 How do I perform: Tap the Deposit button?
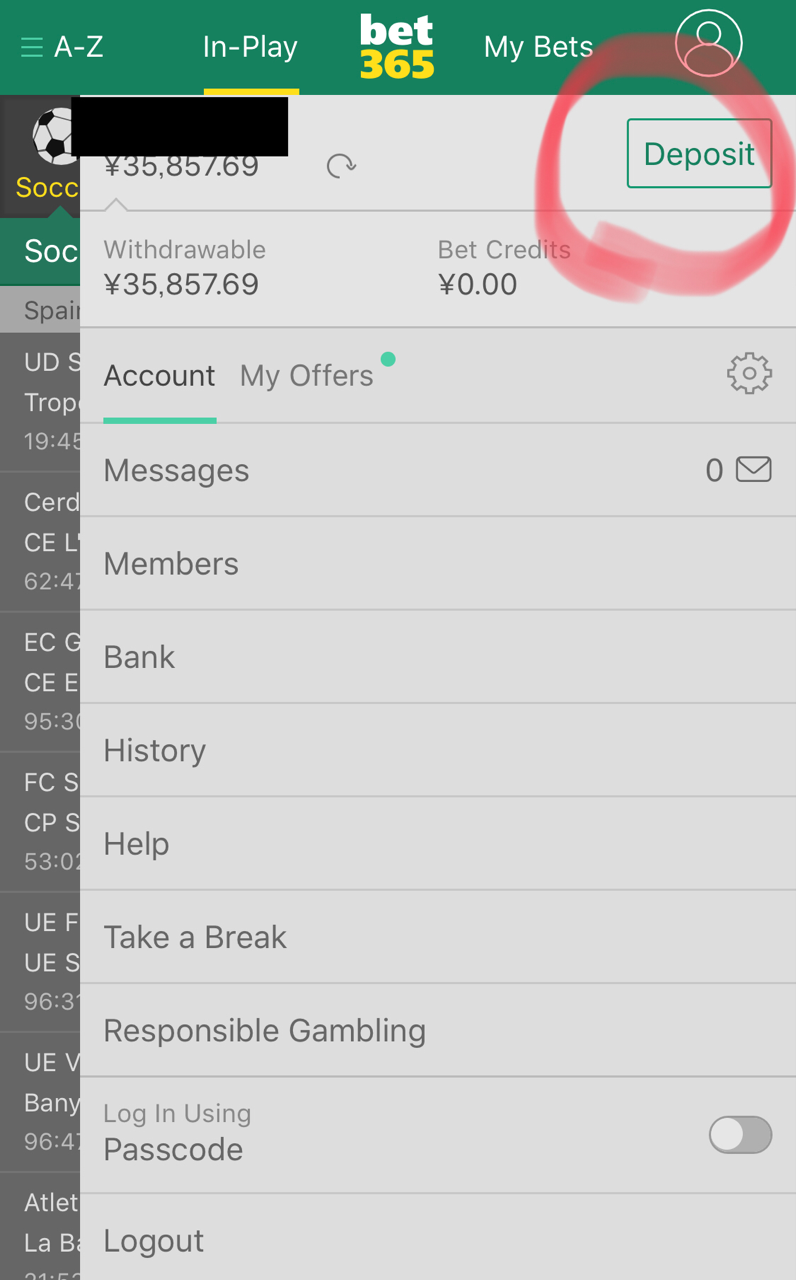(x=699, y=154)
